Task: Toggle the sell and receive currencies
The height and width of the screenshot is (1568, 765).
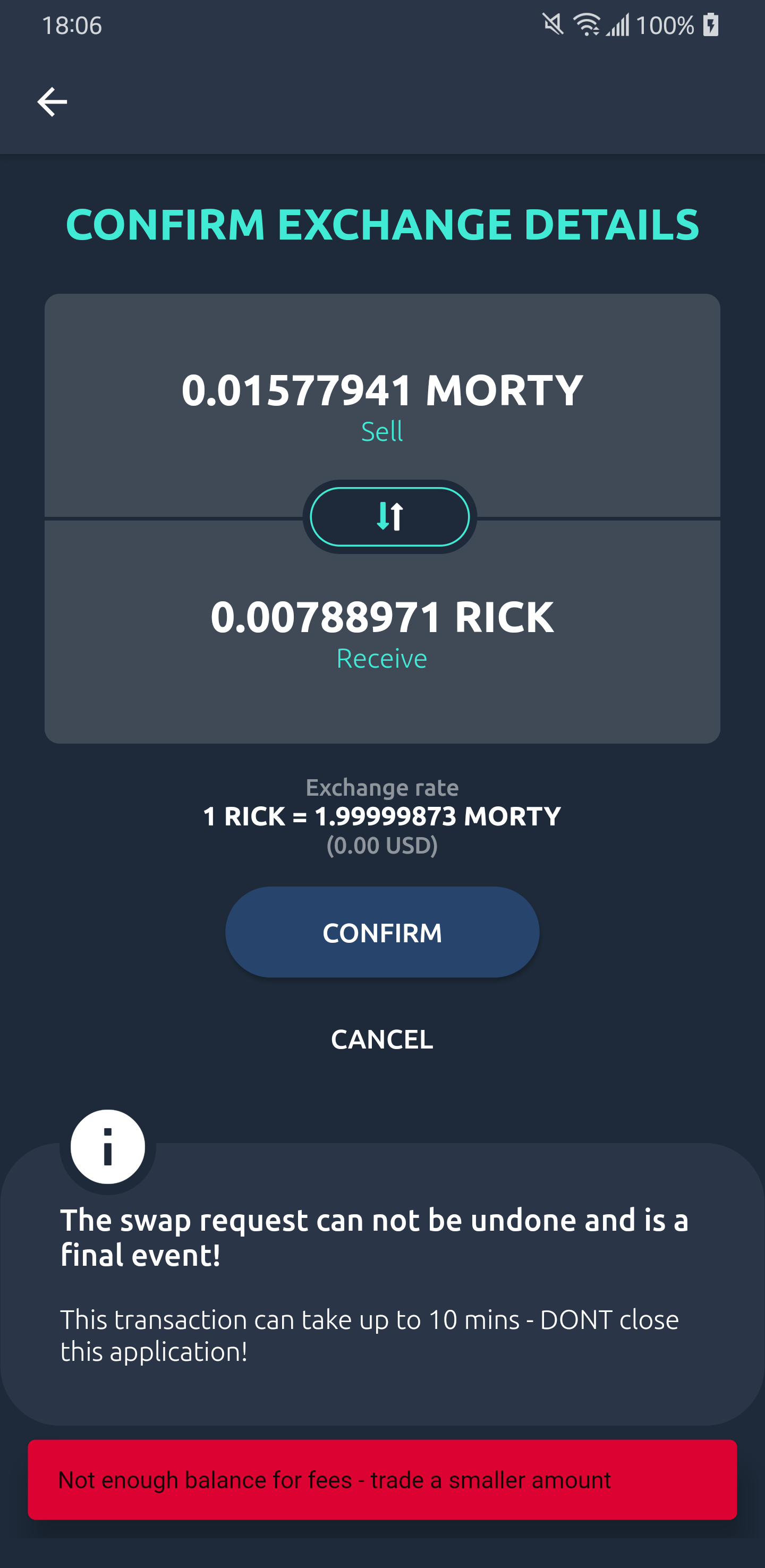Action: 389,517
